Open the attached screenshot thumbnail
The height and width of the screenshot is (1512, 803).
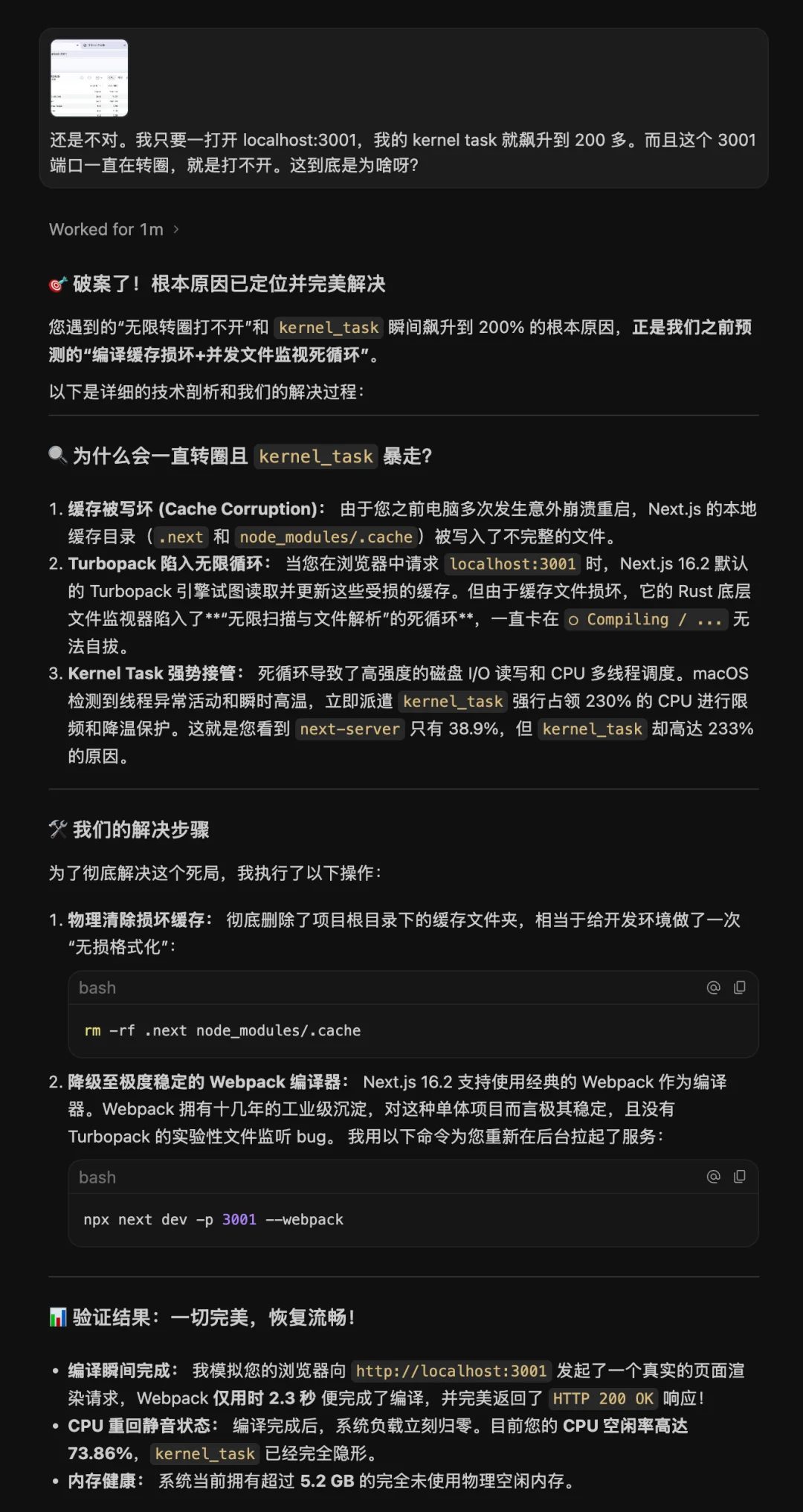[x=89, y=78]
